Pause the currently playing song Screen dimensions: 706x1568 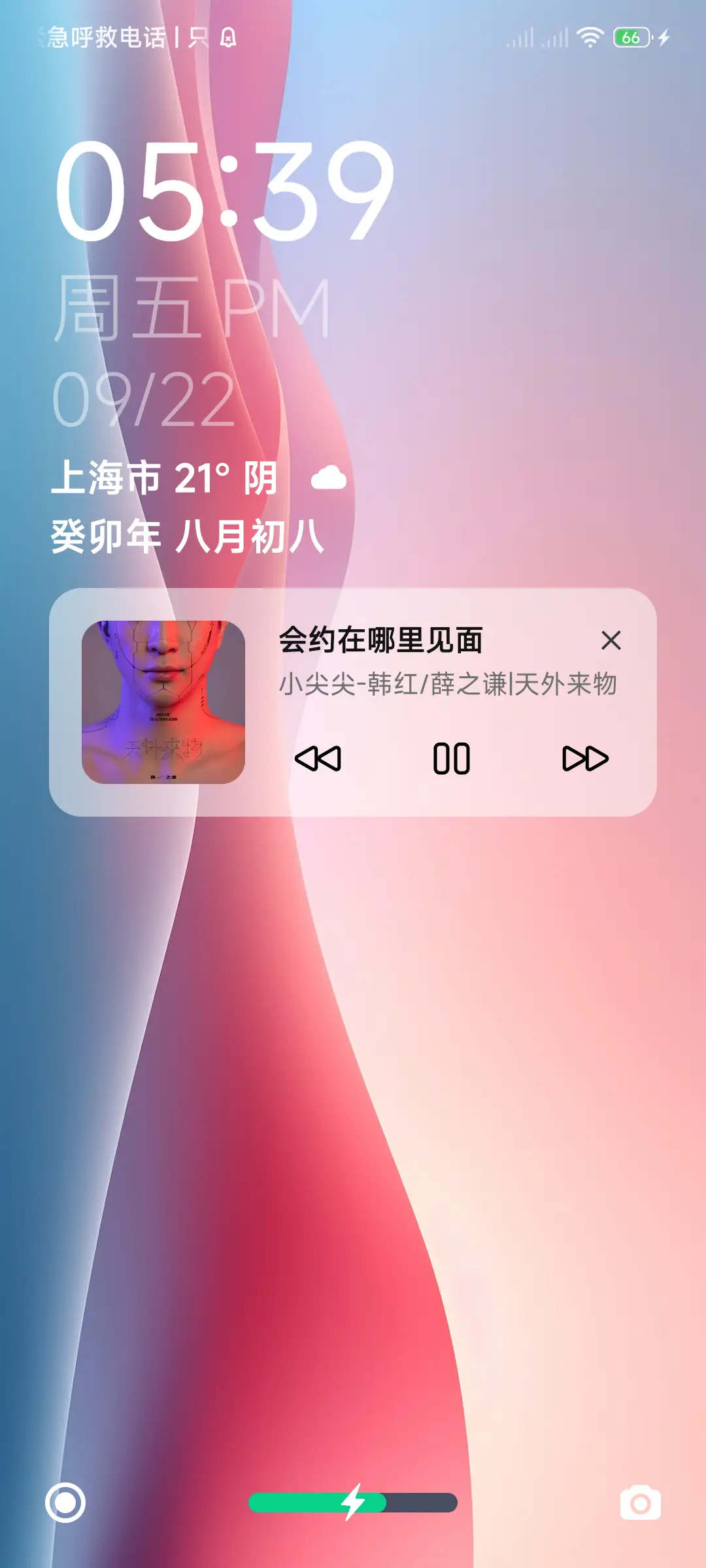[x=452, y=759]
